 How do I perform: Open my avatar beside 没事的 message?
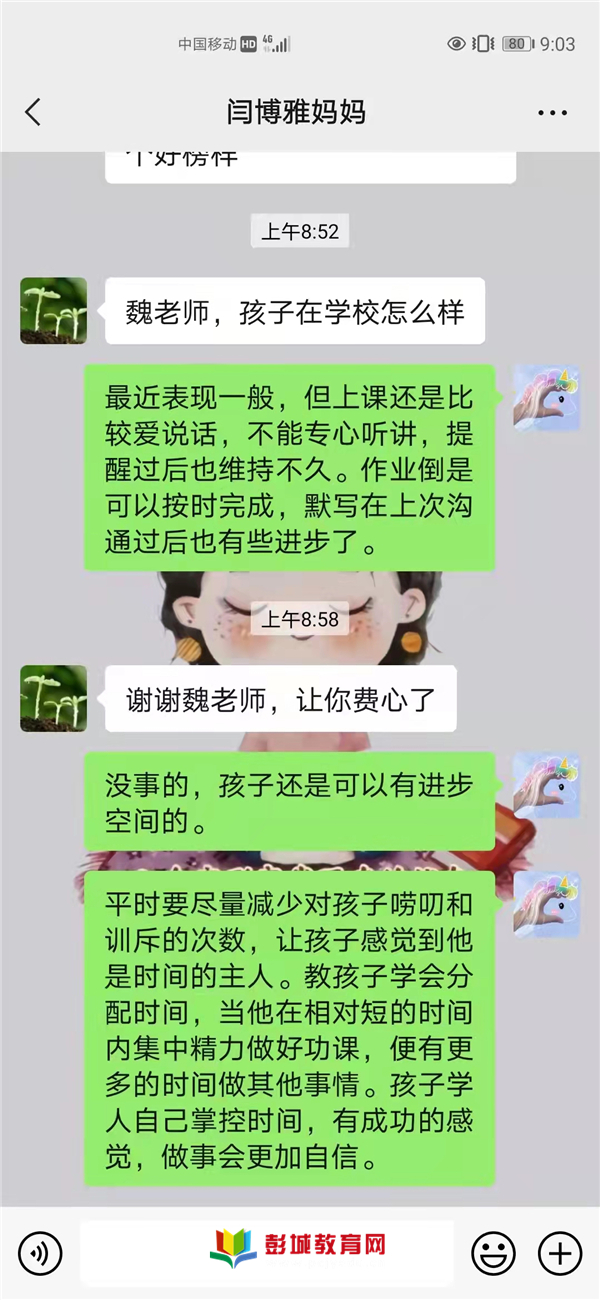point(546,785)
